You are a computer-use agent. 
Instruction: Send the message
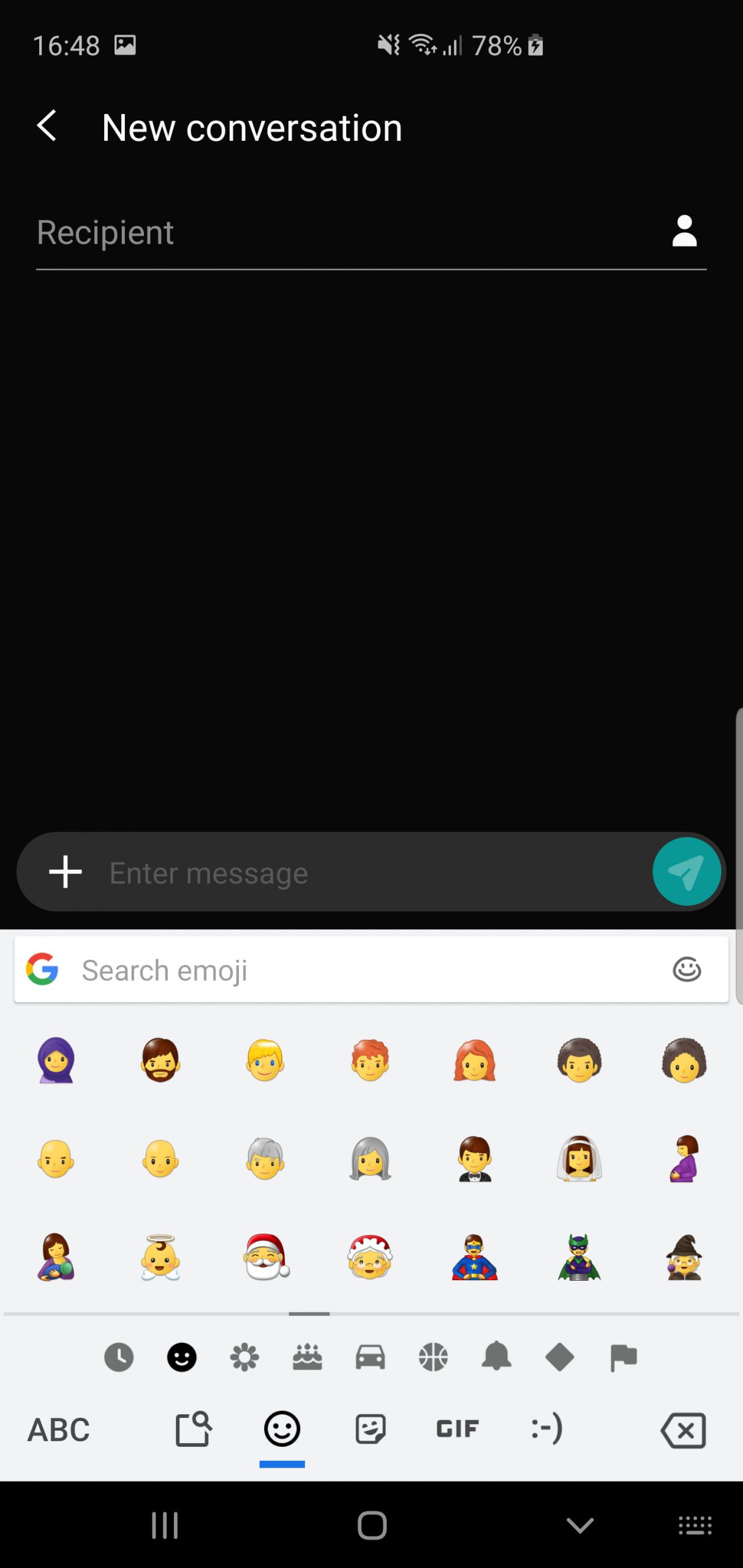point(687,872)
